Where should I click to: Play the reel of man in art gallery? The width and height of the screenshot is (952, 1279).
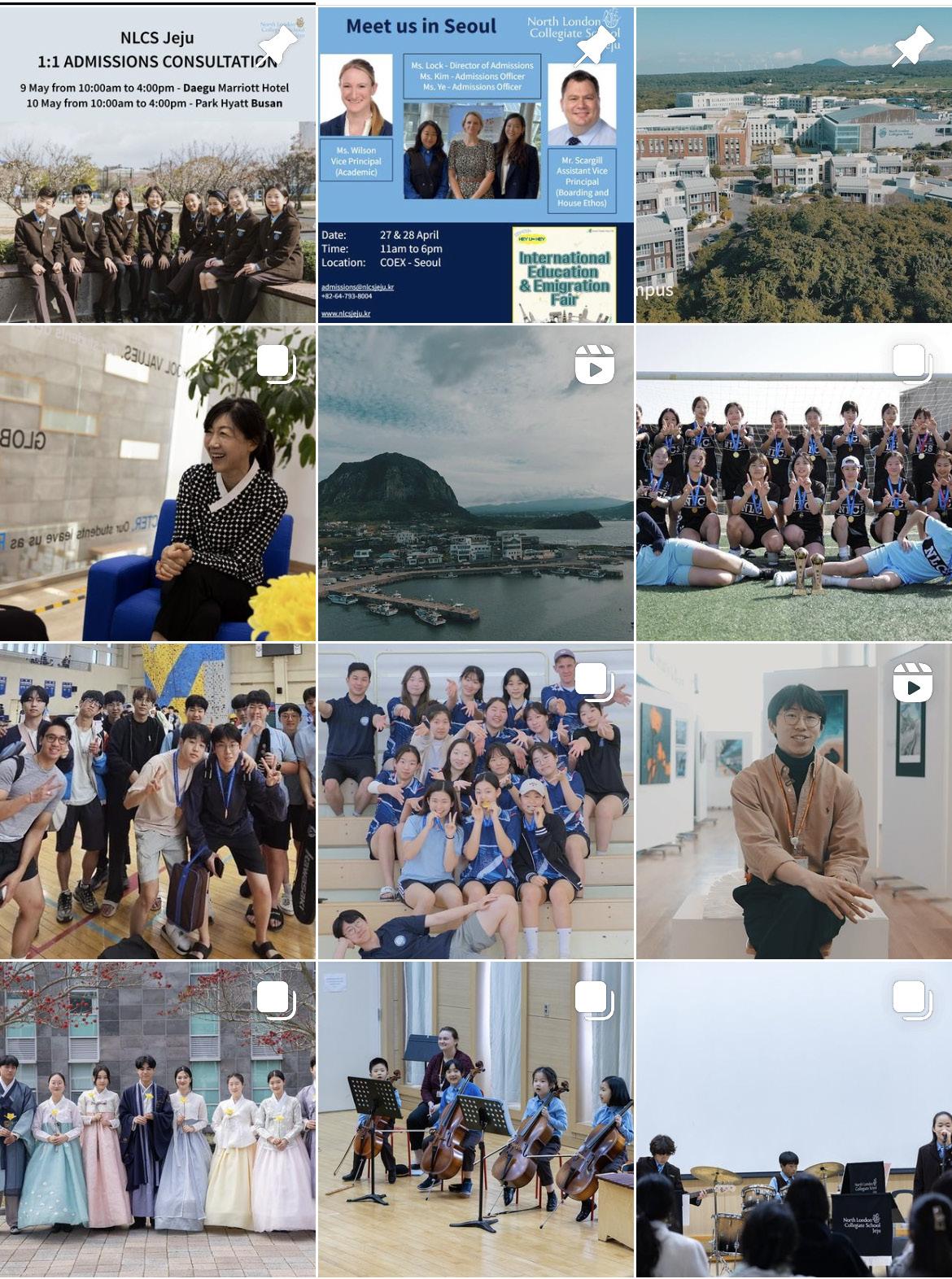(793, 801)
